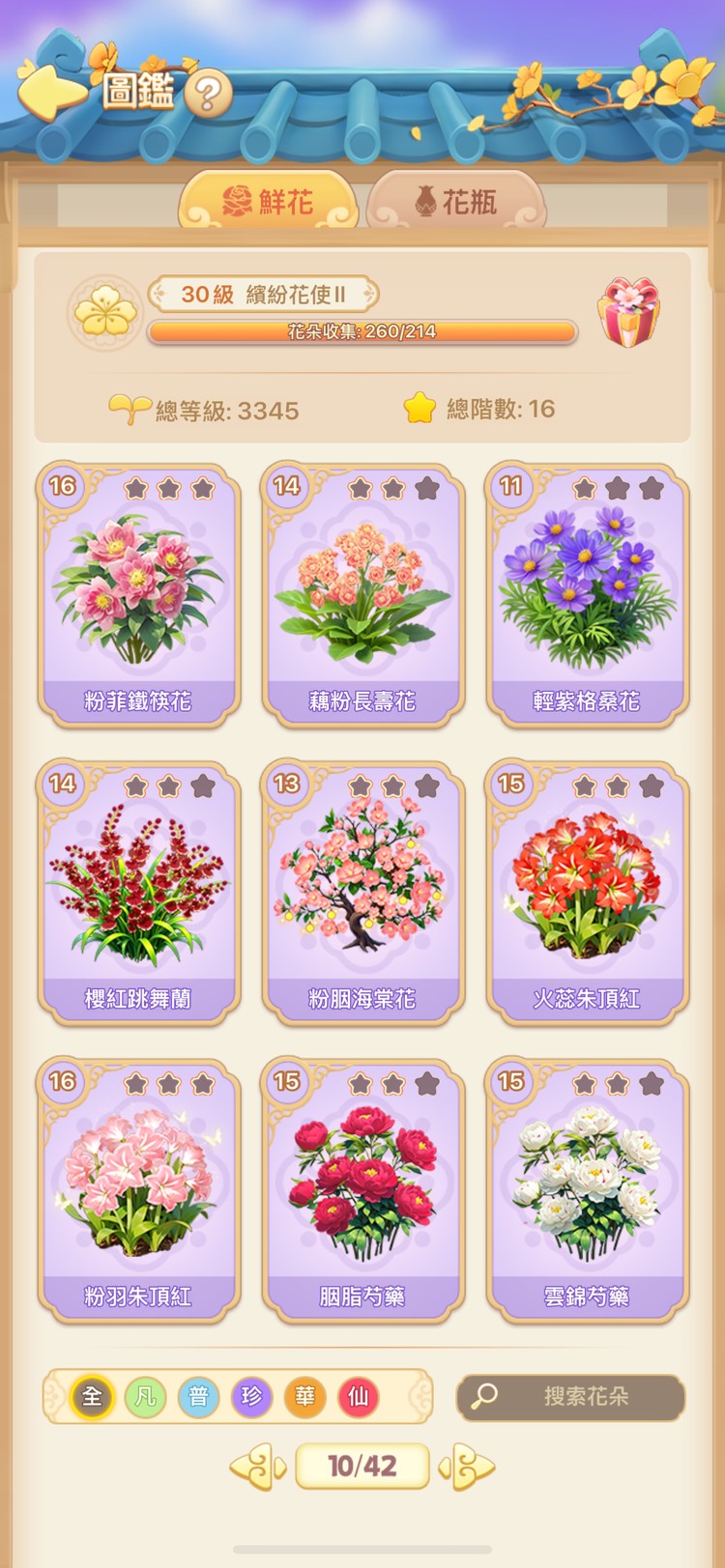Open the 粉菲鐵筷花 card
Screen dimensions: 725x1568
138,594
